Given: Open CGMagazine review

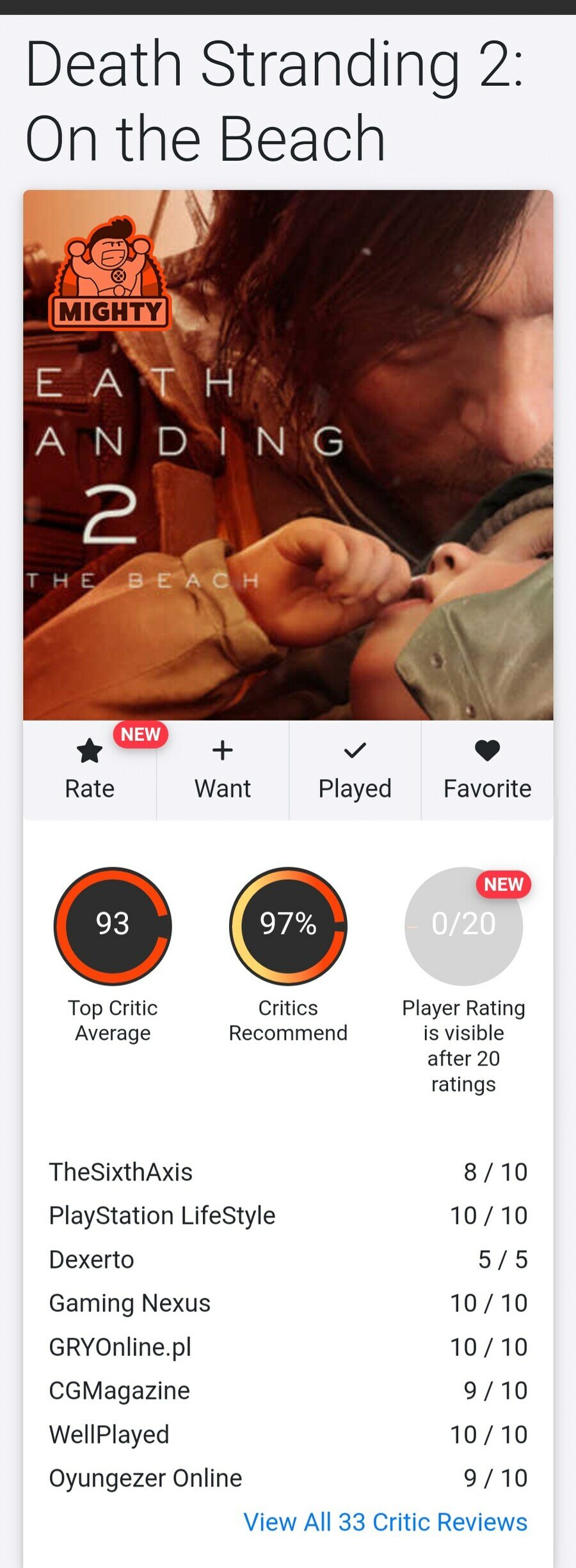Looking at the screenshot, I should (x=120, y=1391).
